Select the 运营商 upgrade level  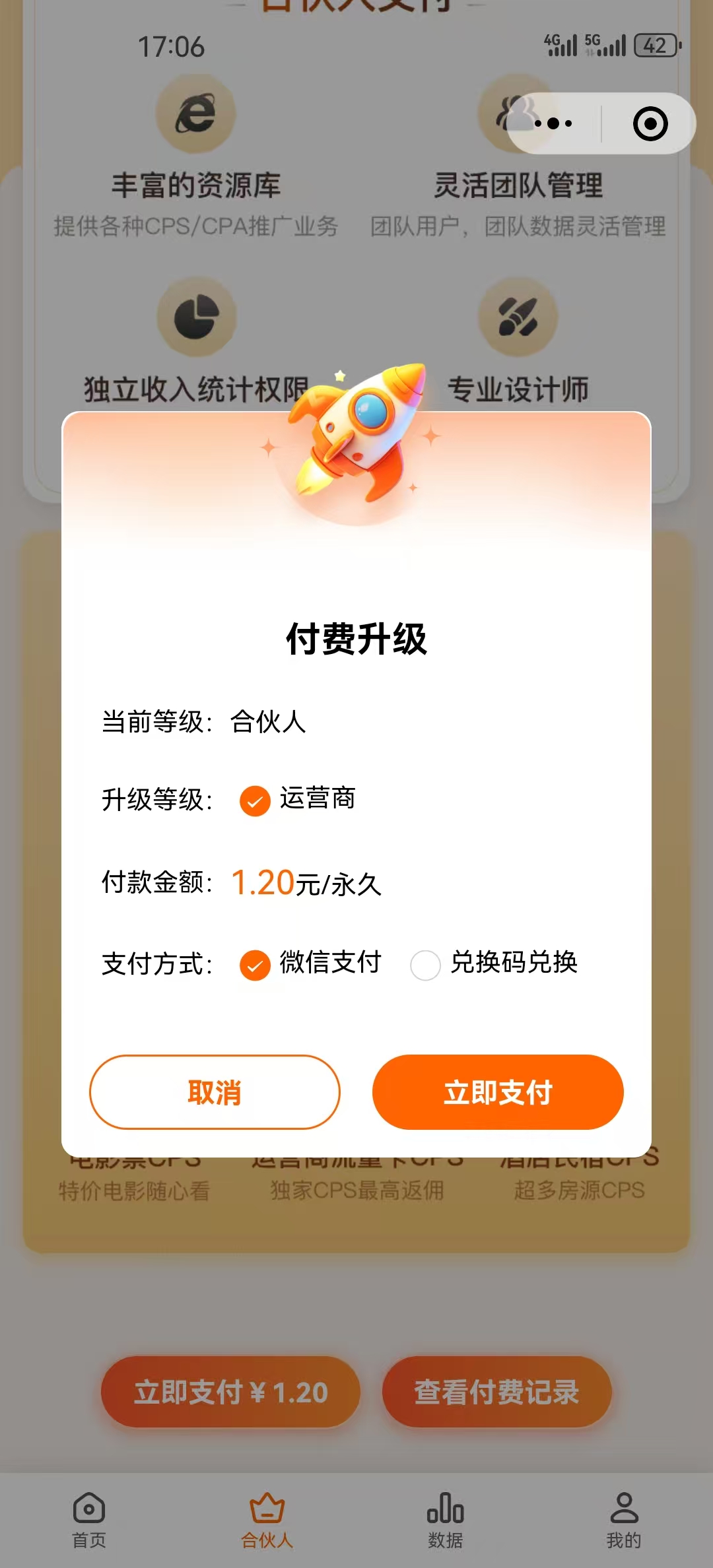coord(255,800)
